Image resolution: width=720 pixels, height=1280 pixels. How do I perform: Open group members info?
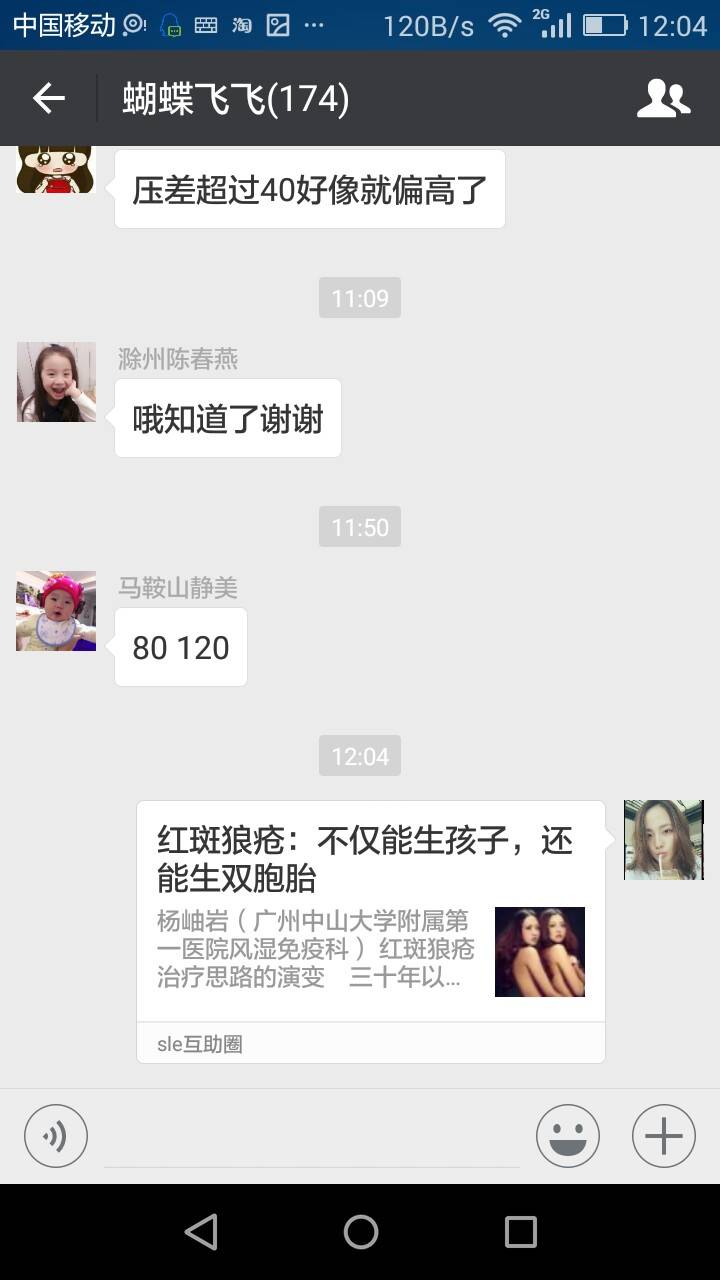click(x=663, y=98)
